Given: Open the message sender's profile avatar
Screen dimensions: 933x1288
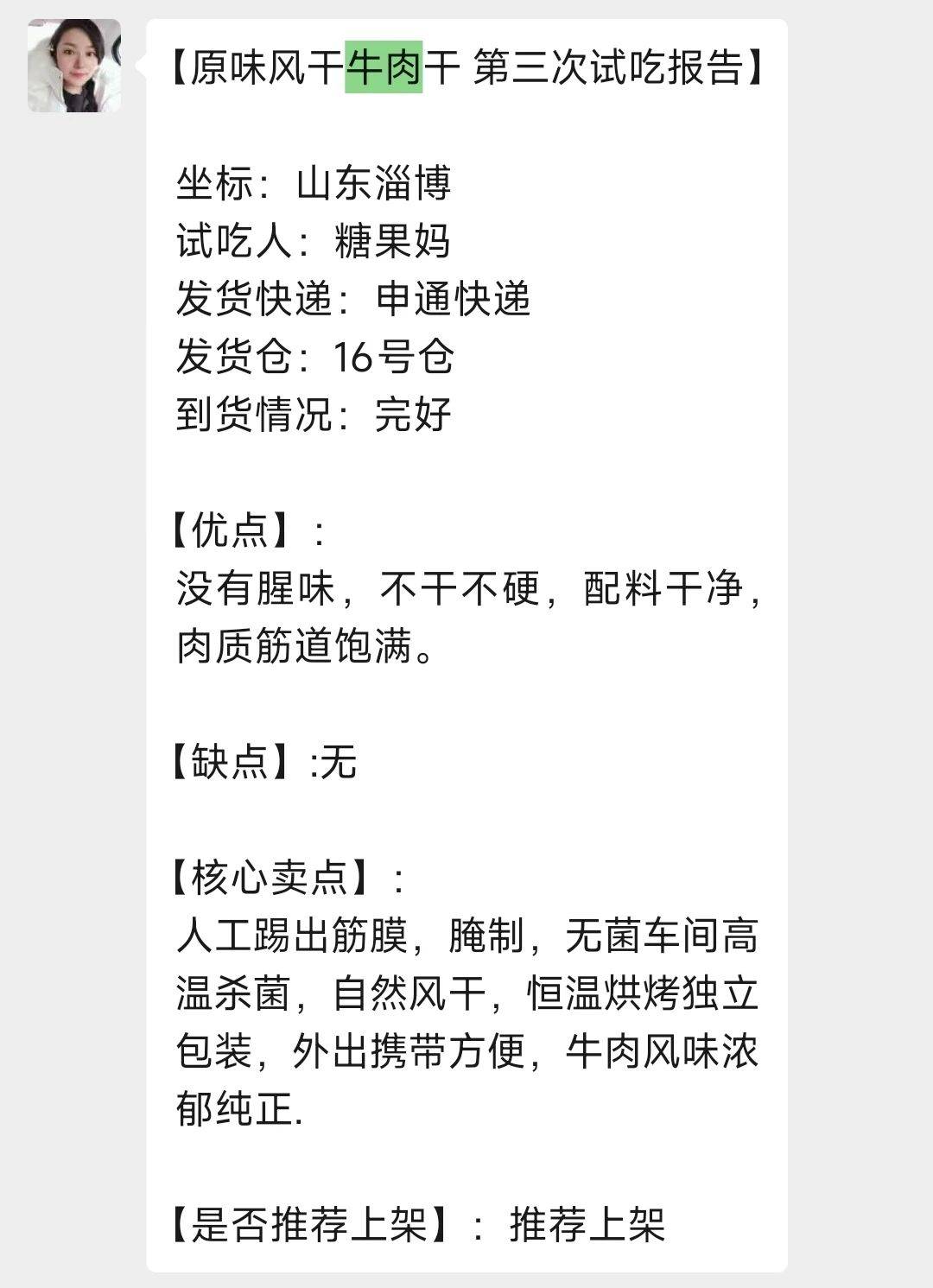Looking at the screenshot, I should [x=74, y=66].
